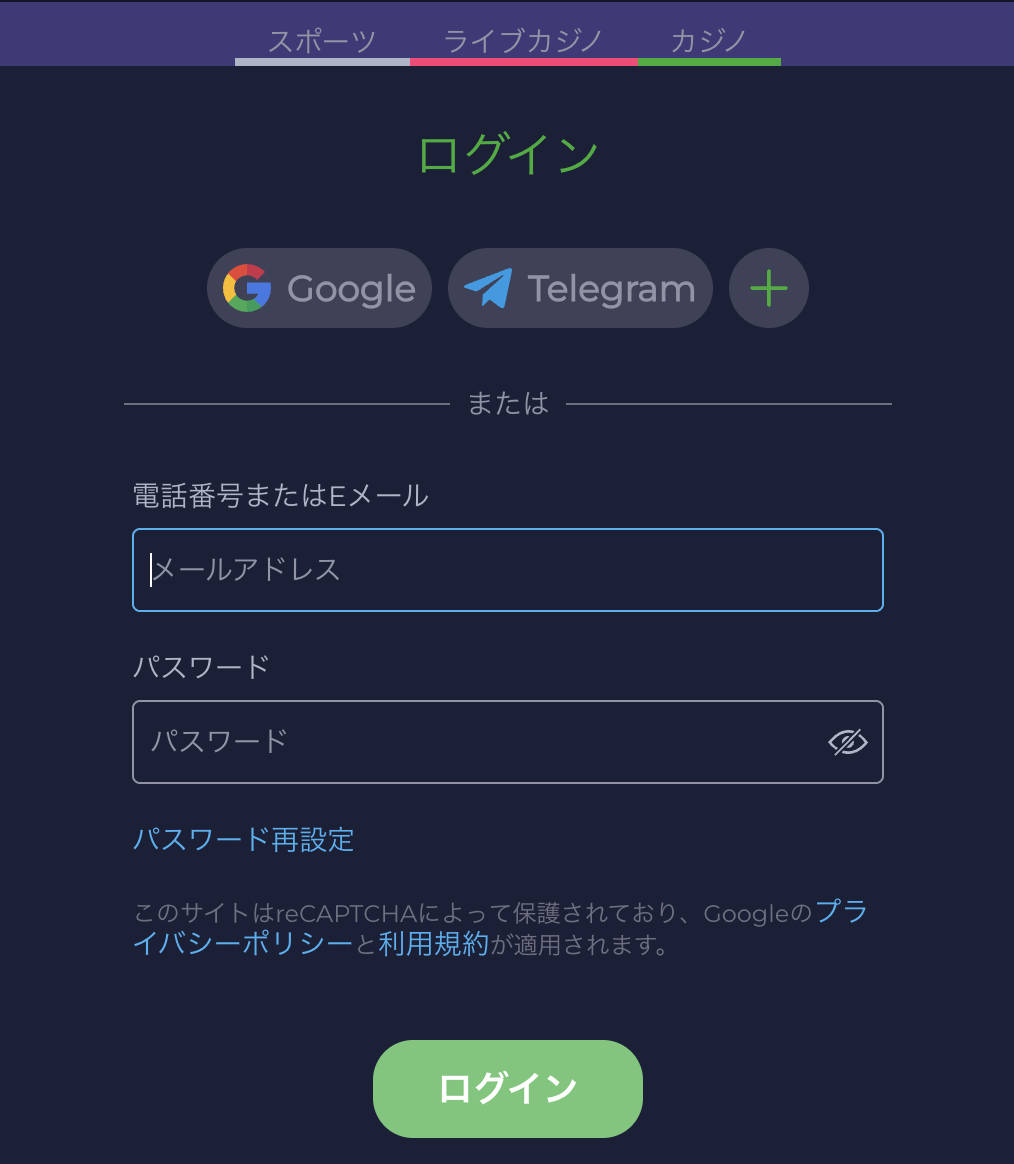This screenshot has height=1164, width=1014.
Task: Focus the メールアドレス input field
Action: point(507,570)
